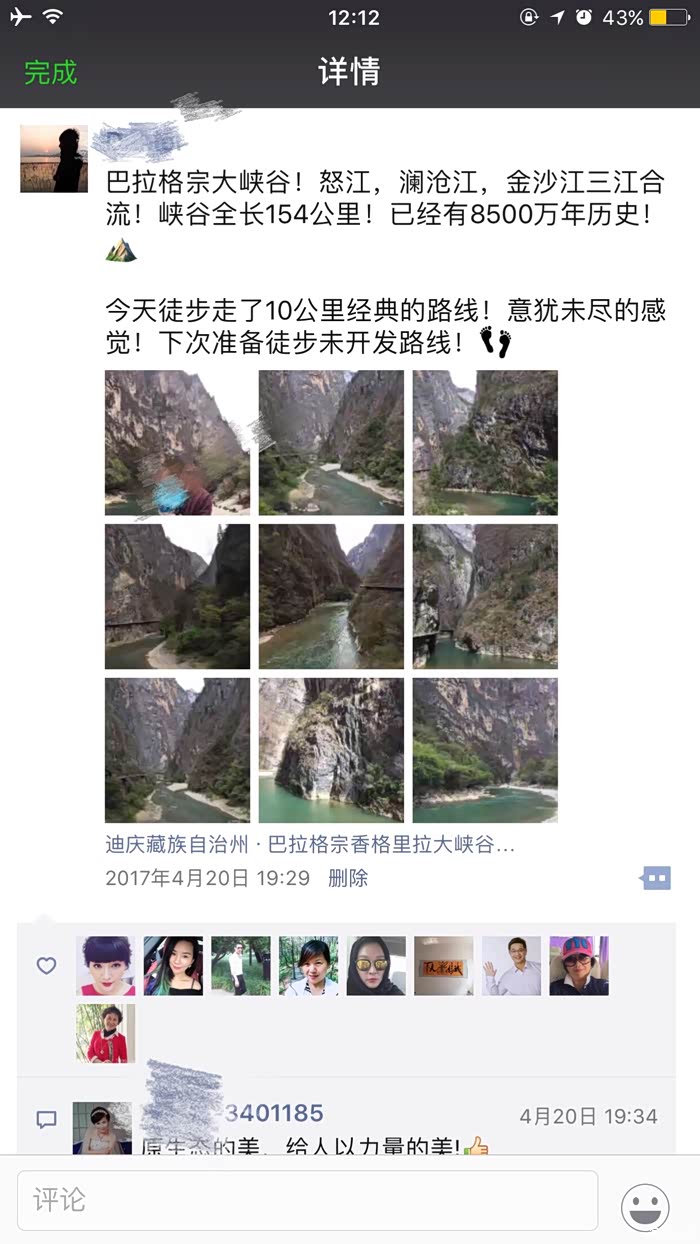Open the like and comment popup button
This screenshot has height=1244, width=700.
click(x=656, y=878)
